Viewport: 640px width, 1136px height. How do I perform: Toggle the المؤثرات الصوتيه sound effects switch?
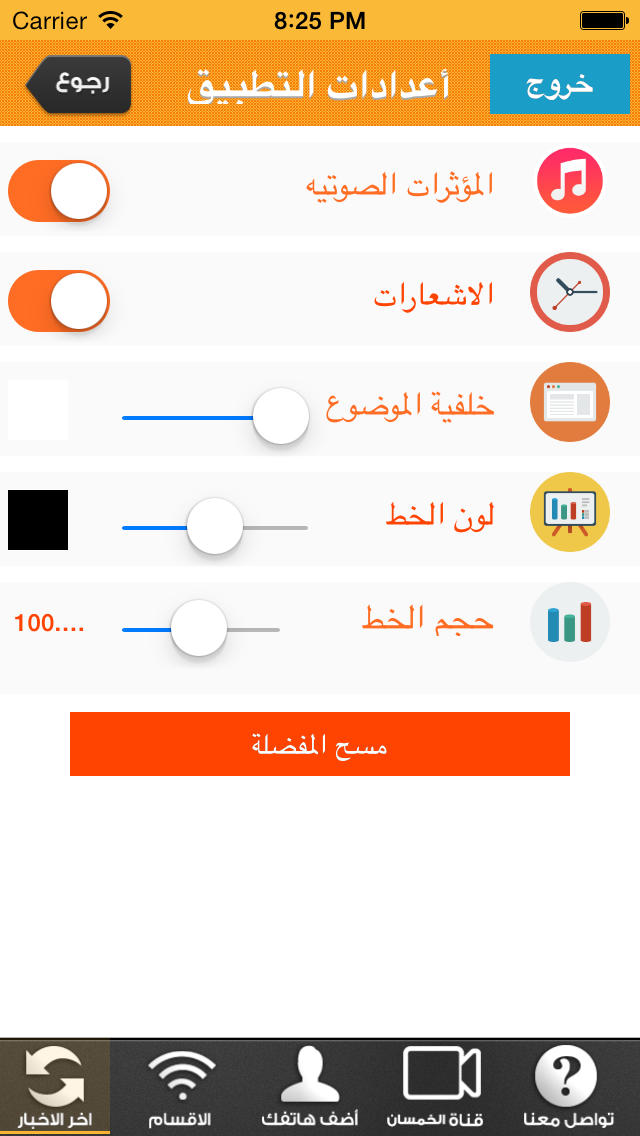pos(59,191)
